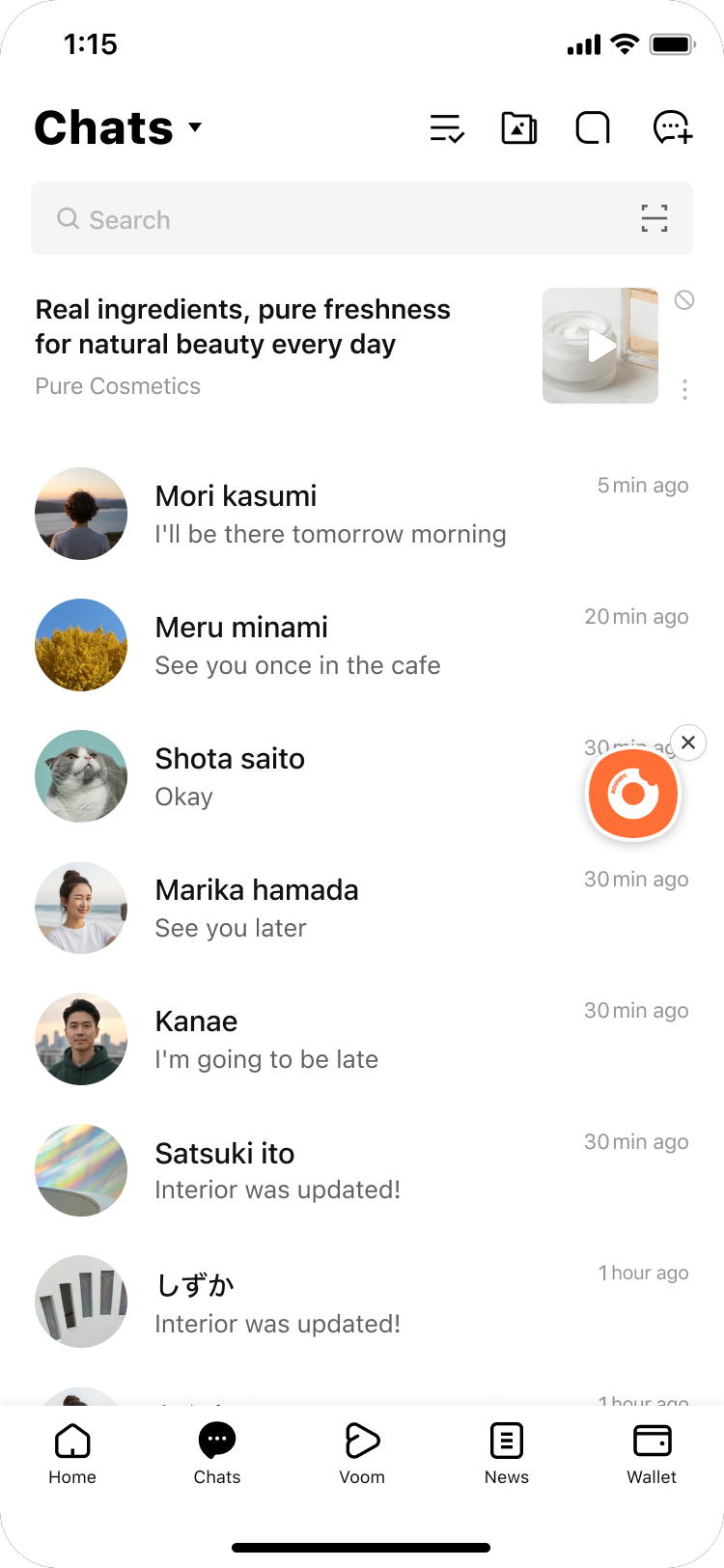Start a new chat
The height and width of the screenshot is (1568, 724).
672,127
